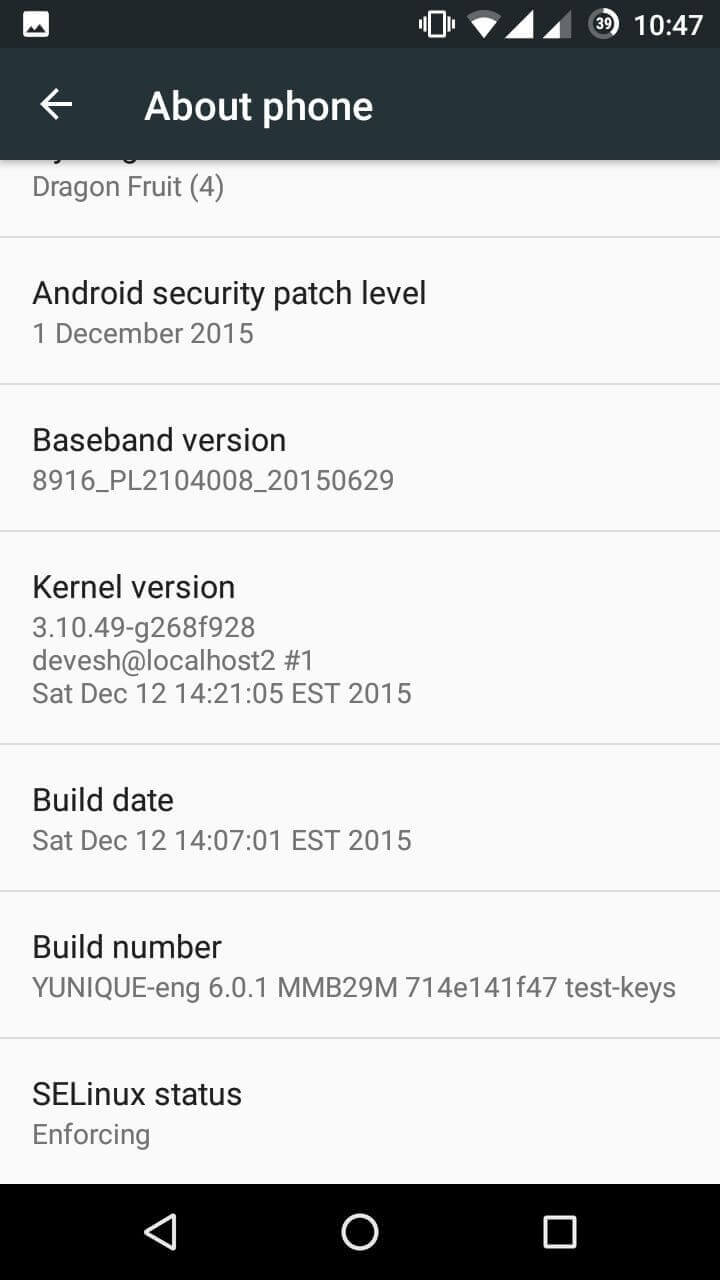Open recent apps from navigation bar
This screenshot has width=720, height=1280.
pos(560,1232)
